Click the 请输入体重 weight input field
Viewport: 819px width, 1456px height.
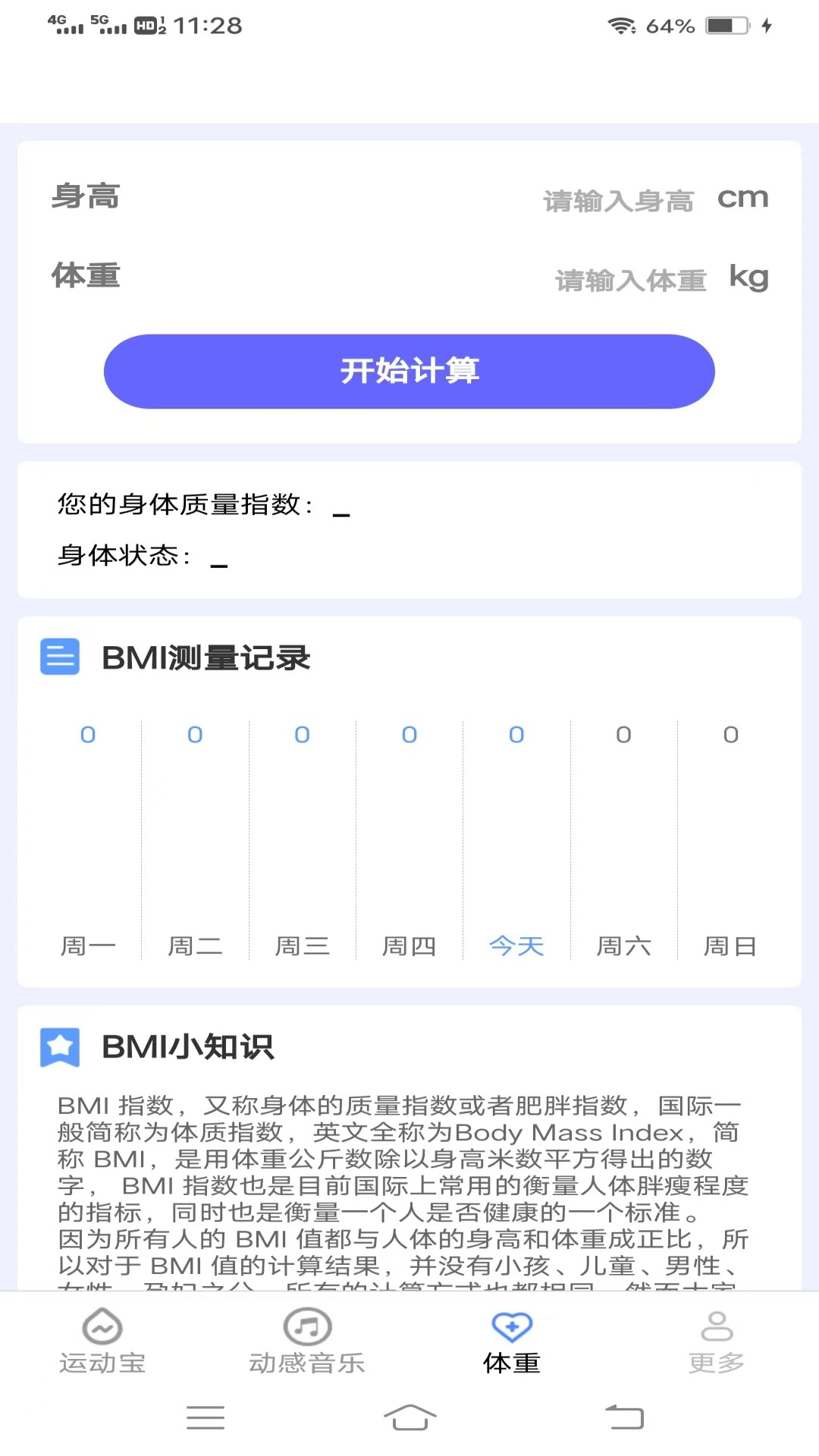click(631, 280)
